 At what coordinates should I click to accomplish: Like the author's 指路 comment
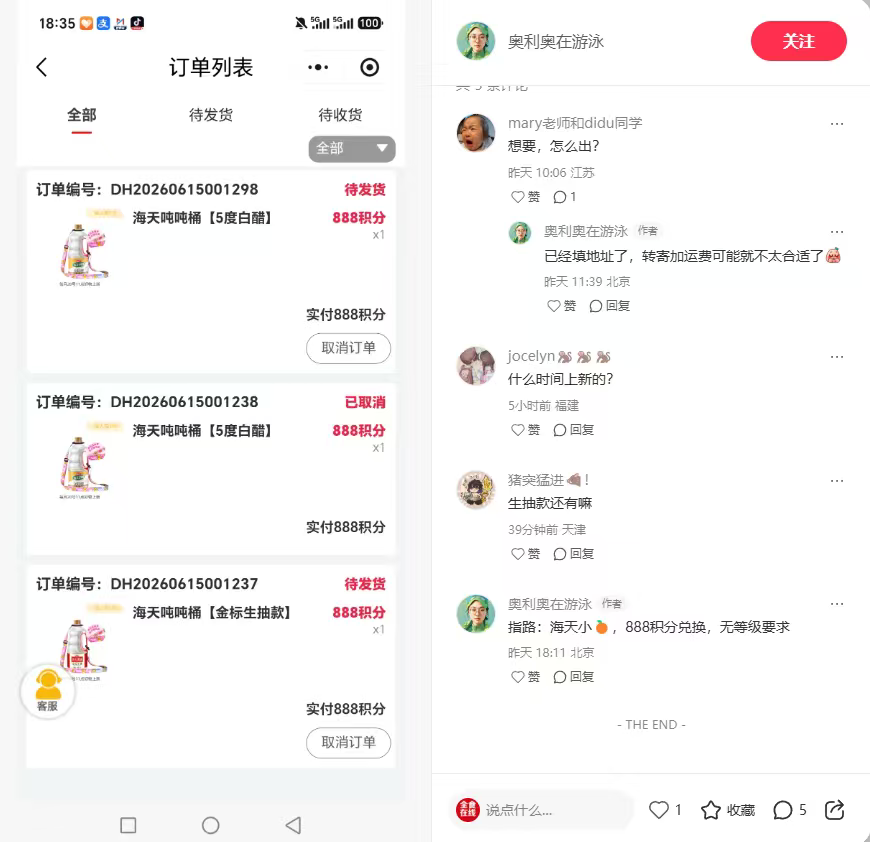[525, 677]
